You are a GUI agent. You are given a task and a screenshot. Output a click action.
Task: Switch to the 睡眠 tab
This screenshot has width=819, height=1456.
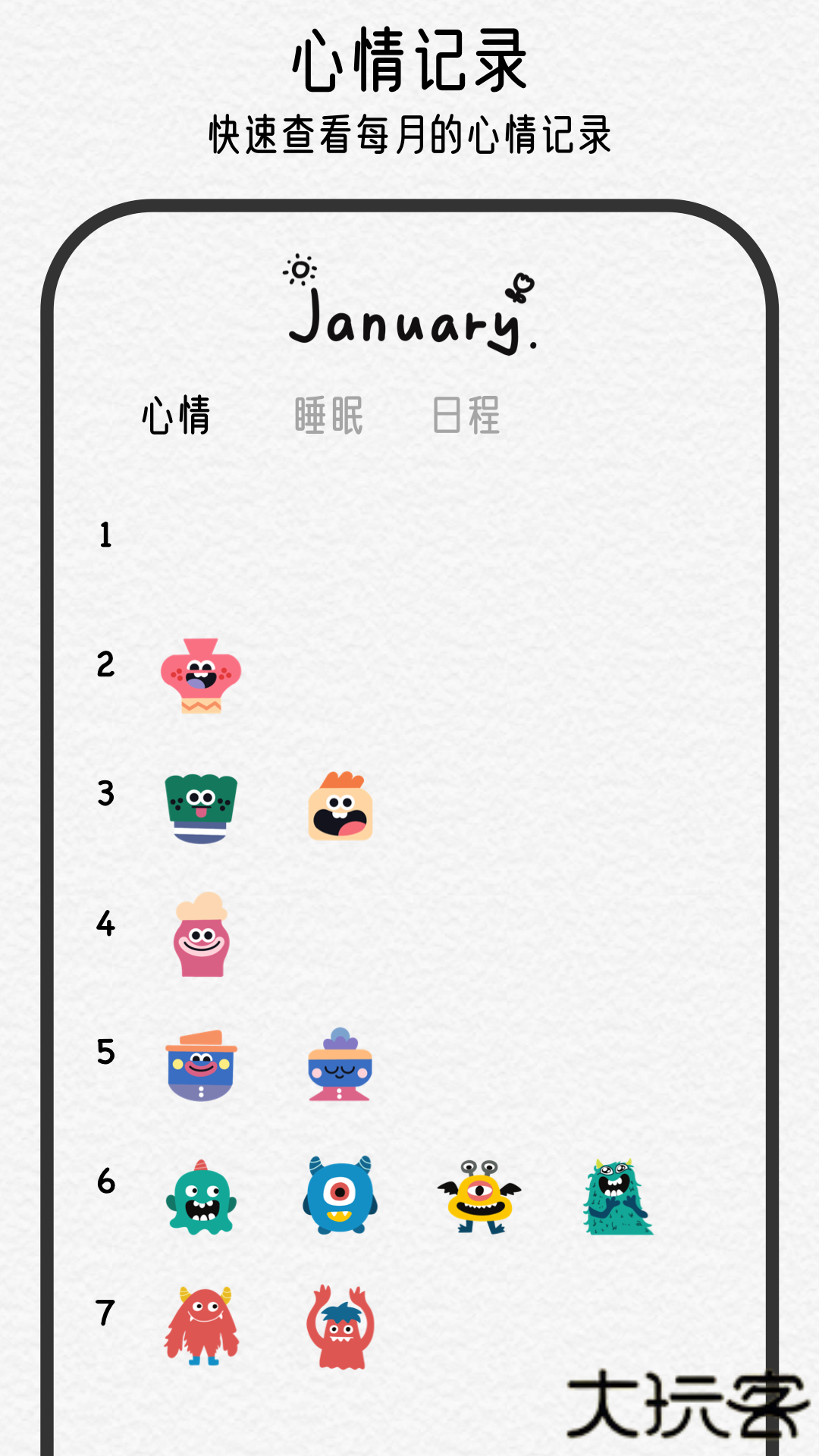pyautogui.click(x=328, y=416)
